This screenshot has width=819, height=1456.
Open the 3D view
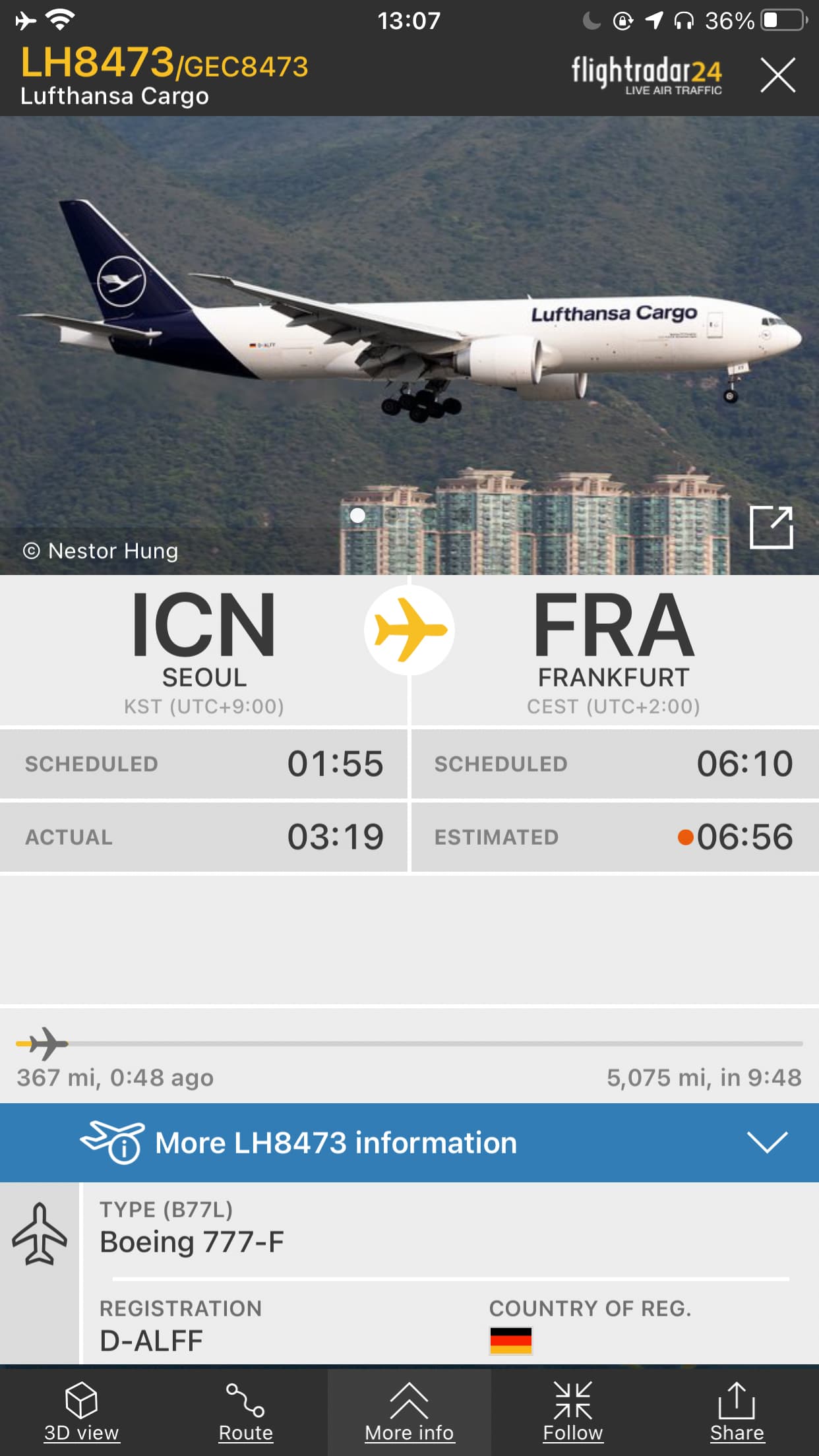pos(82,1412)
